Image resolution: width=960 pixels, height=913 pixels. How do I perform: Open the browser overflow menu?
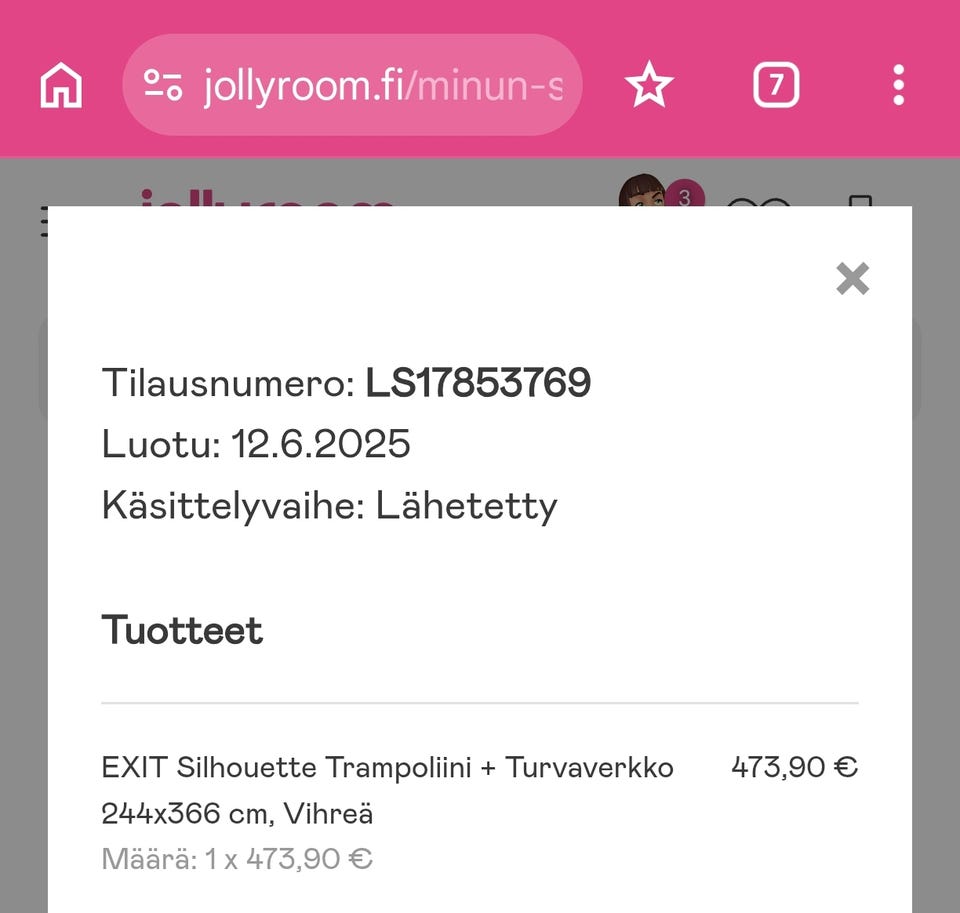pyautogui.click(x=898, y=86)
